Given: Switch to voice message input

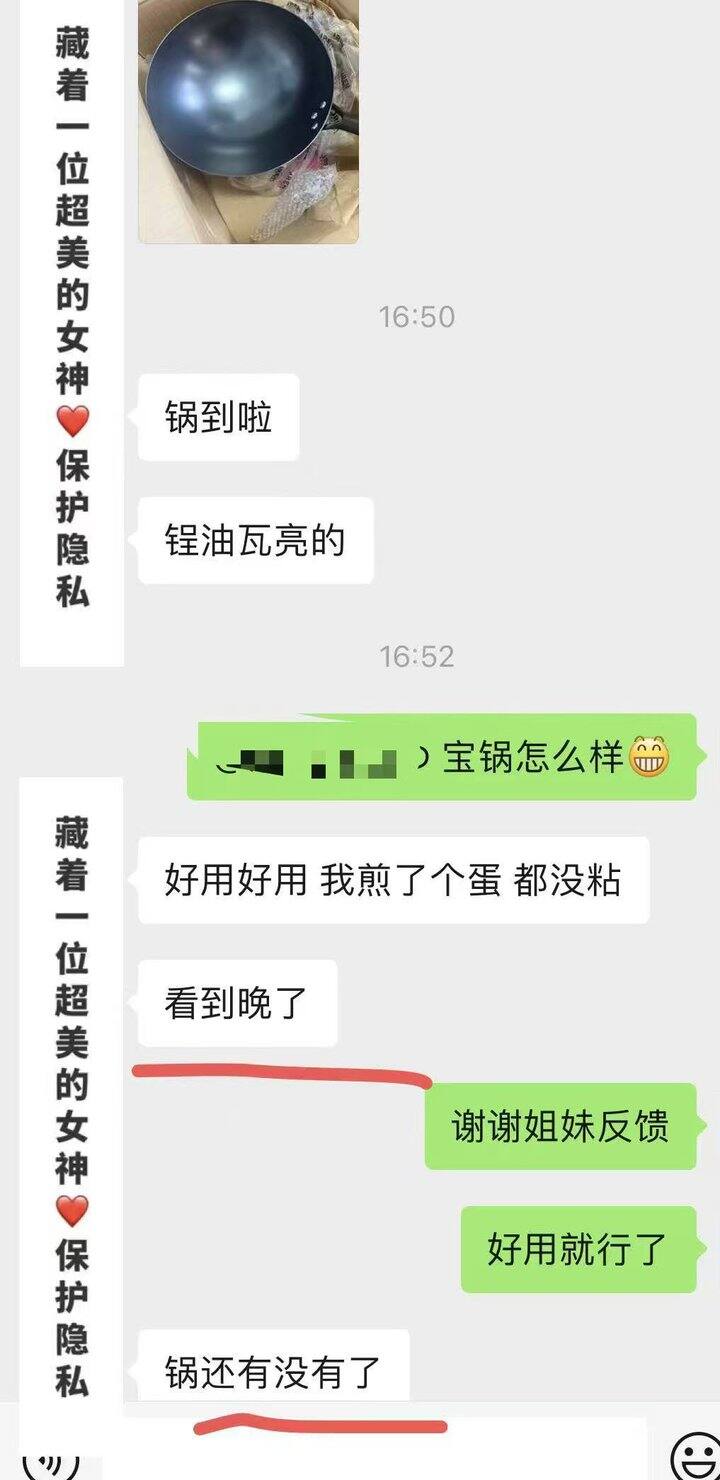Looking at the screenshot, I should pyautogui.click(x=50, y=1461).
